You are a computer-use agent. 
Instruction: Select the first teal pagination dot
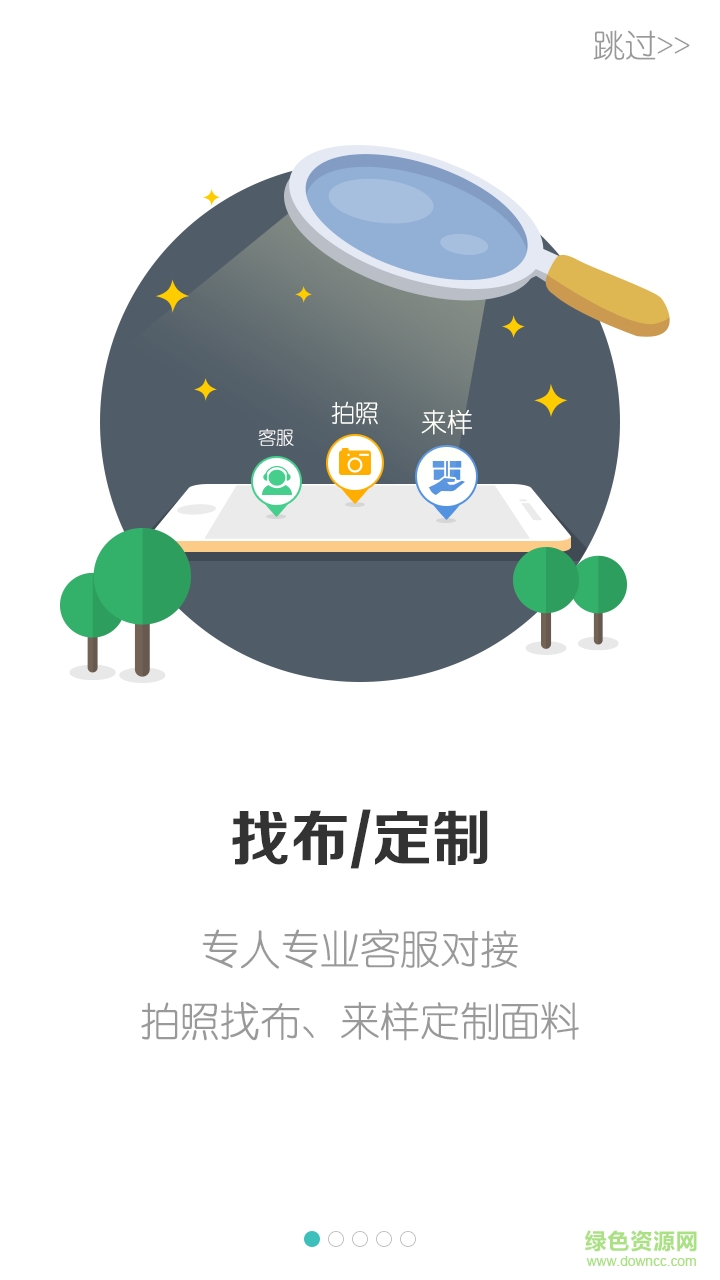point(313,1237)
